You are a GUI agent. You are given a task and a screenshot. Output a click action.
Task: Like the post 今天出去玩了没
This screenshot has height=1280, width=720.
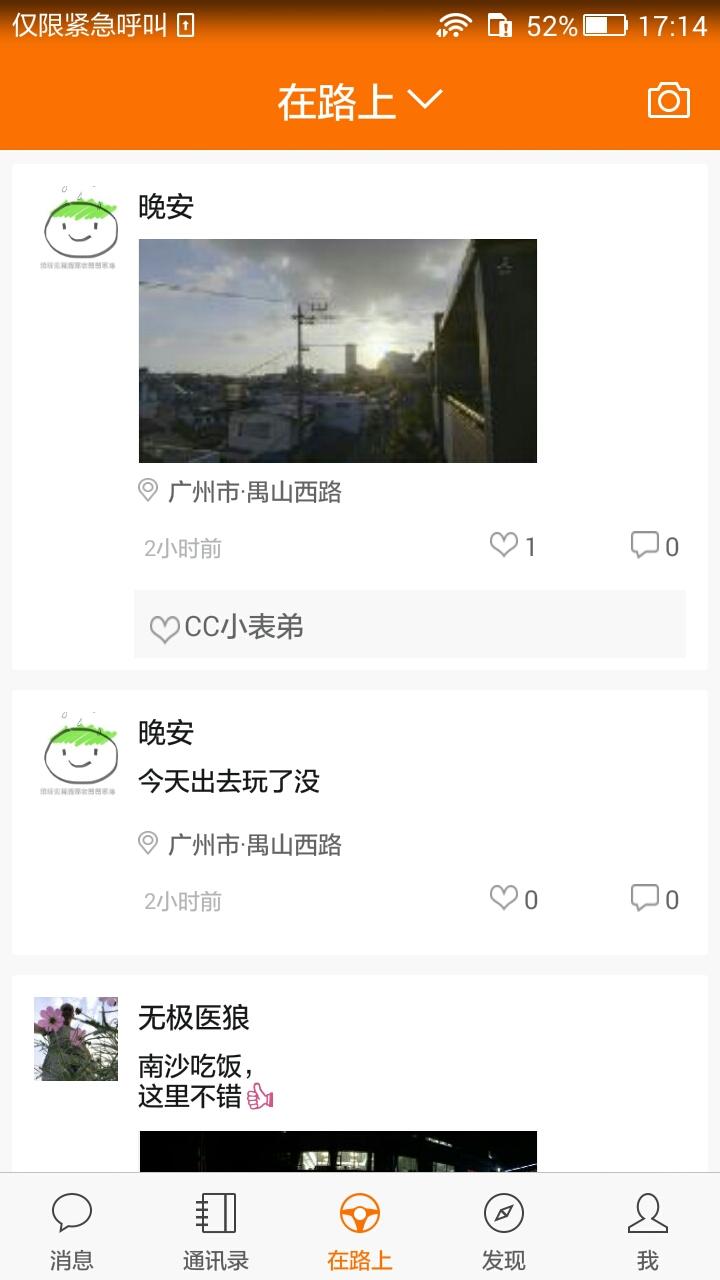[512, 899]
